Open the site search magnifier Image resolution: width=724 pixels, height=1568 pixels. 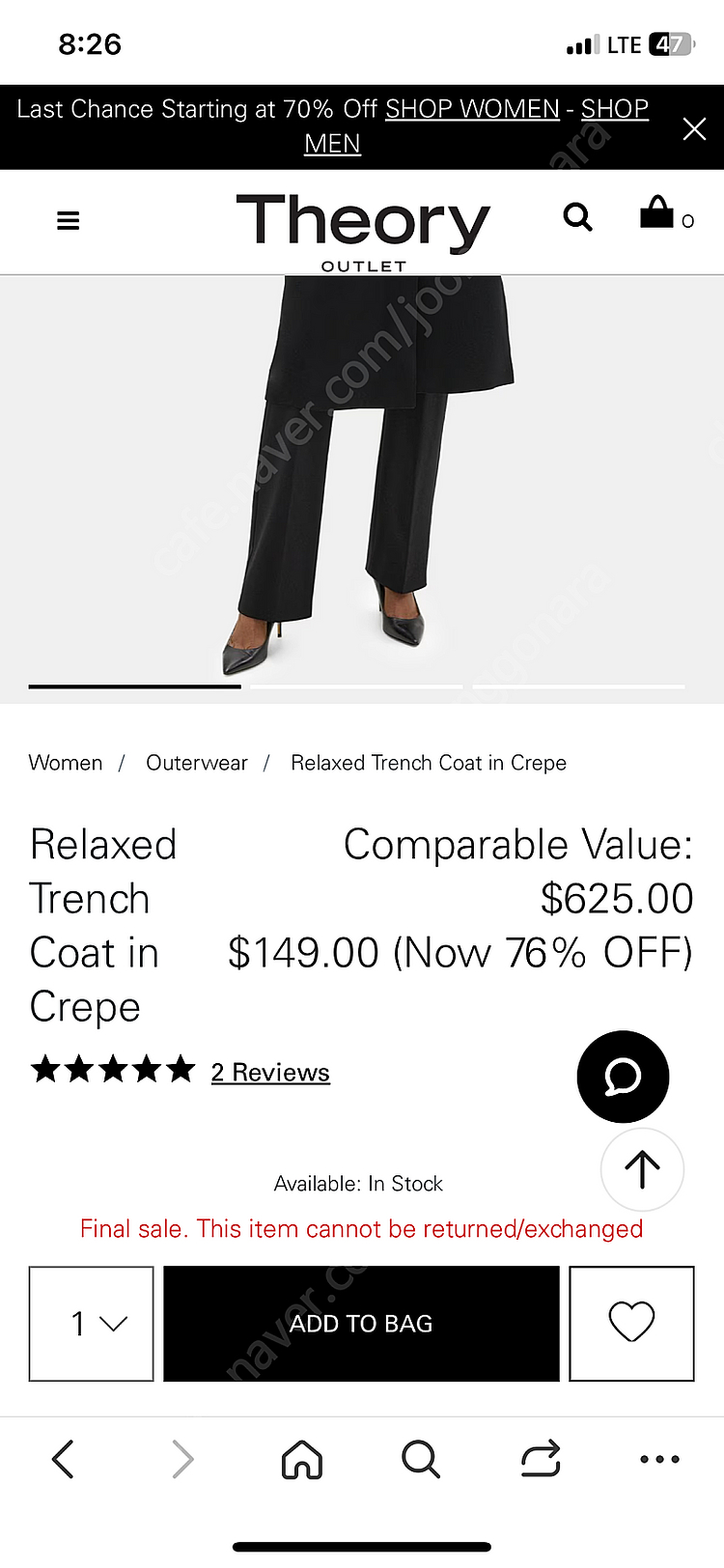pyautogui.click(x=577, y=217)
